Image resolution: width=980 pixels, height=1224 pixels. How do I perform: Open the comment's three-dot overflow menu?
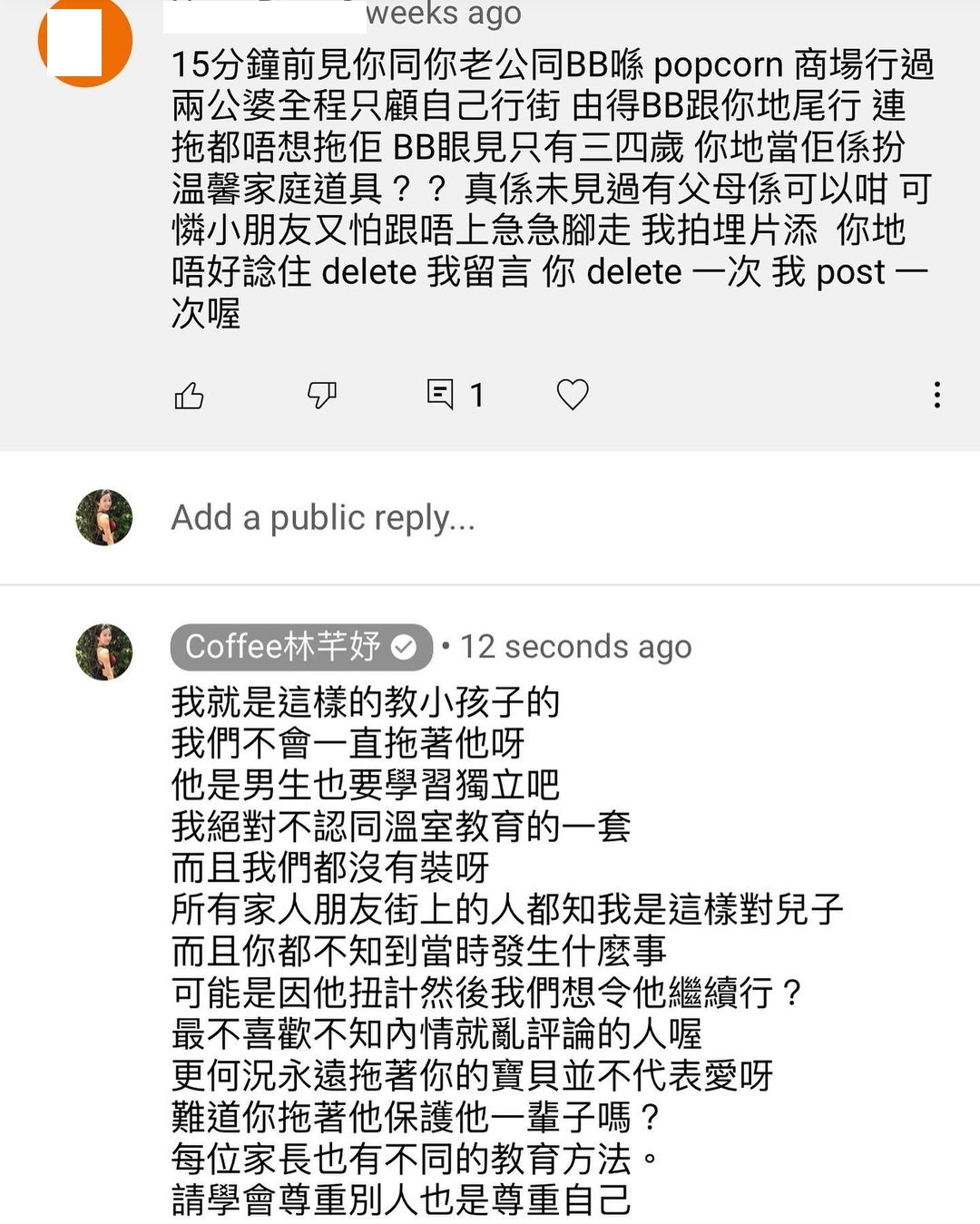(x=936, y=395)
